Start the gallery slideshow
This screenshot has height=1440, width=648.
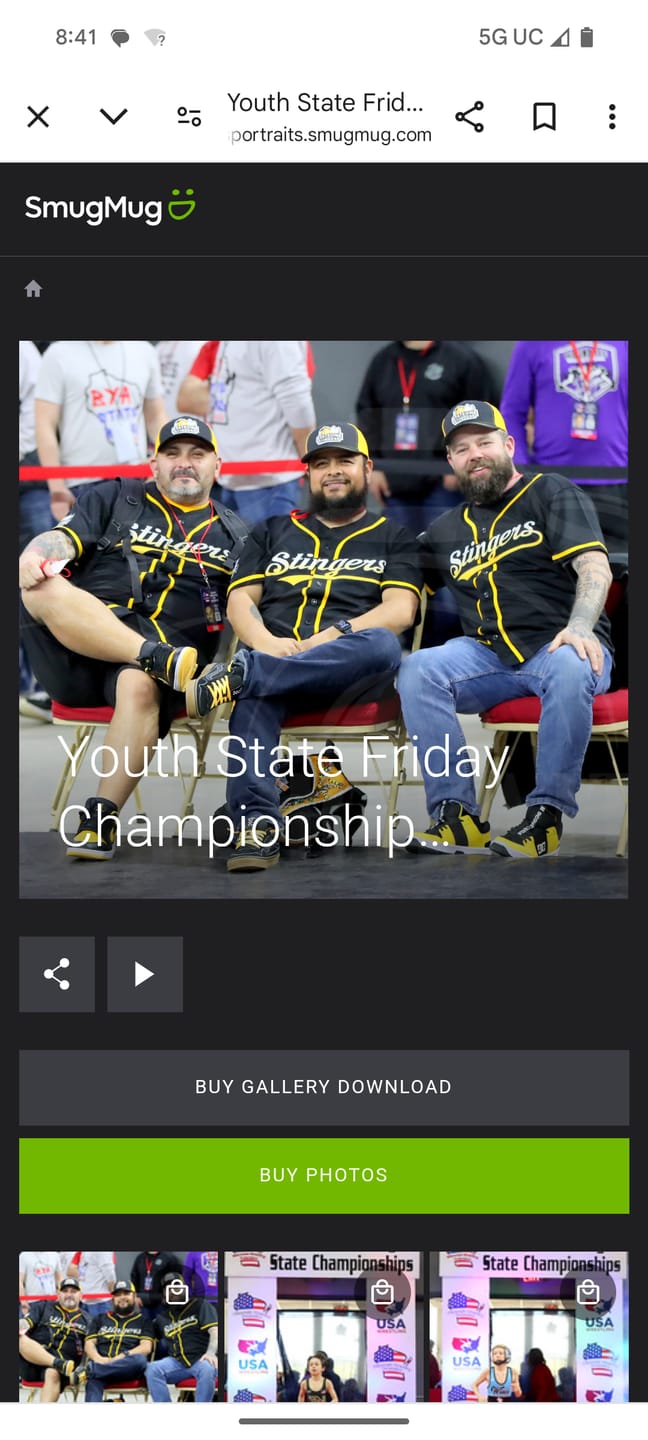145,974
